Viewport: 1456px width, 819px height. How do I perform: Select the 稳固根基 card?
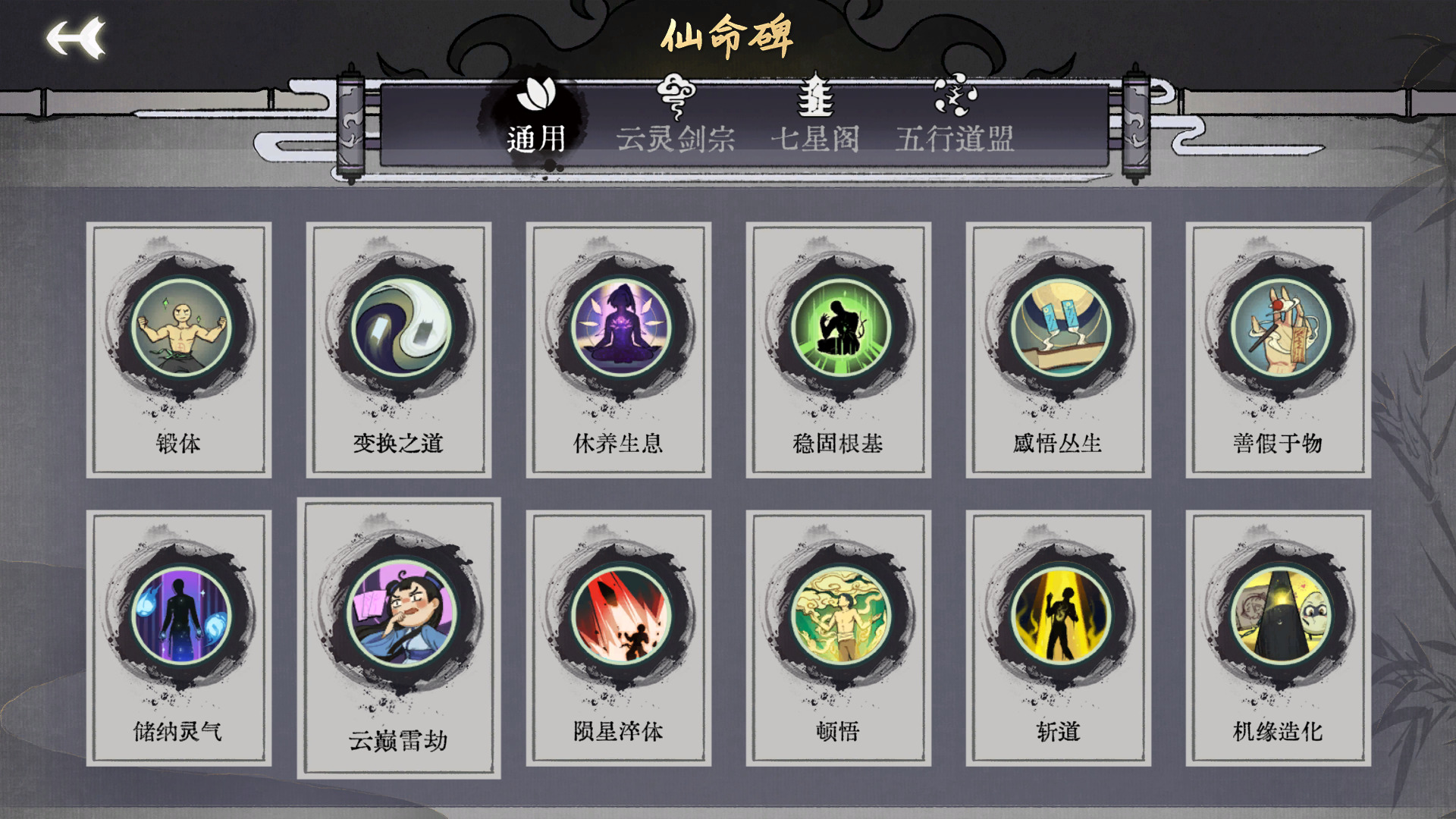point(839,350)
